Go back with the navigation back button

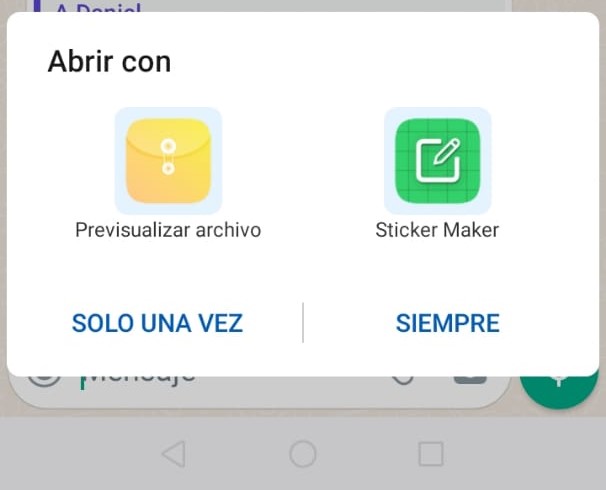pyautogui.click(x=173, y=454)
